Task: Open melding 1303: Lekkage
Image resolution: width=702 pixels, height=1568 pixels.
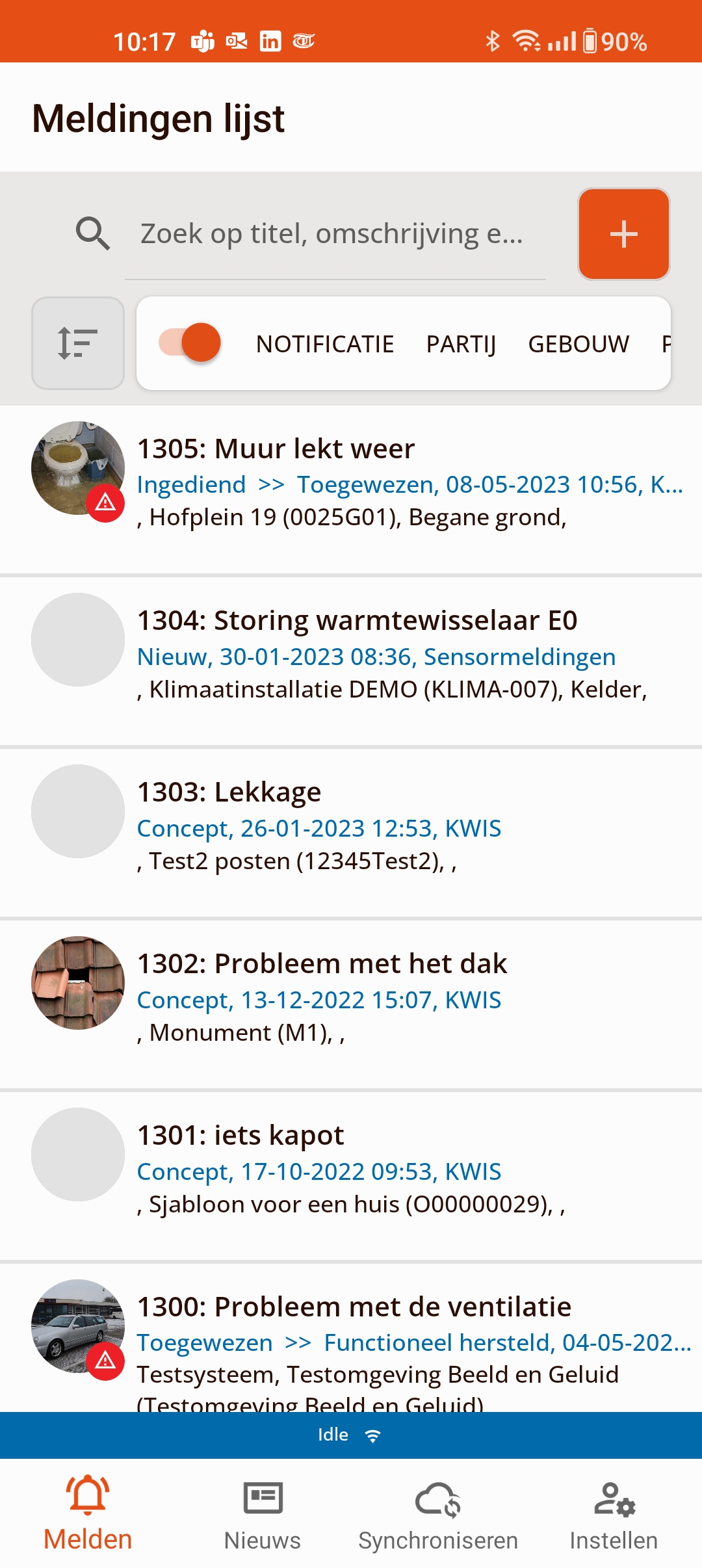Action: (351, 833)
